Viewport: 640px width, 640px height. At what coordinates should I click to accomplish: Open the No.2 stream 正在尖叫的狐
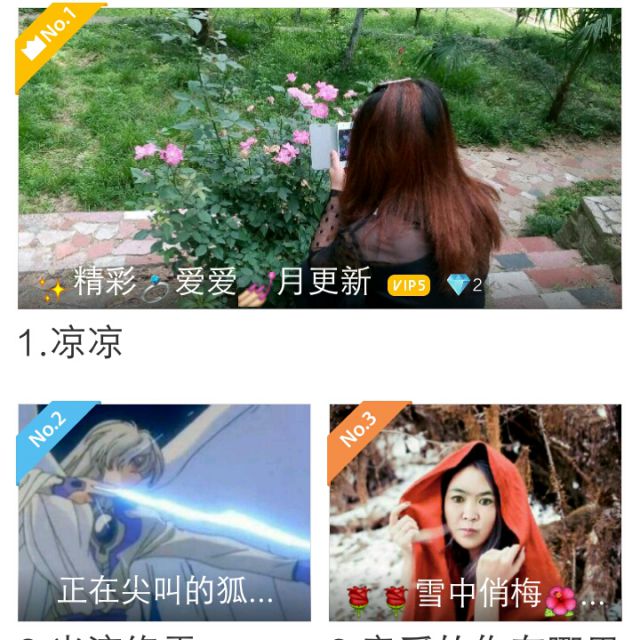pos(165,512)
